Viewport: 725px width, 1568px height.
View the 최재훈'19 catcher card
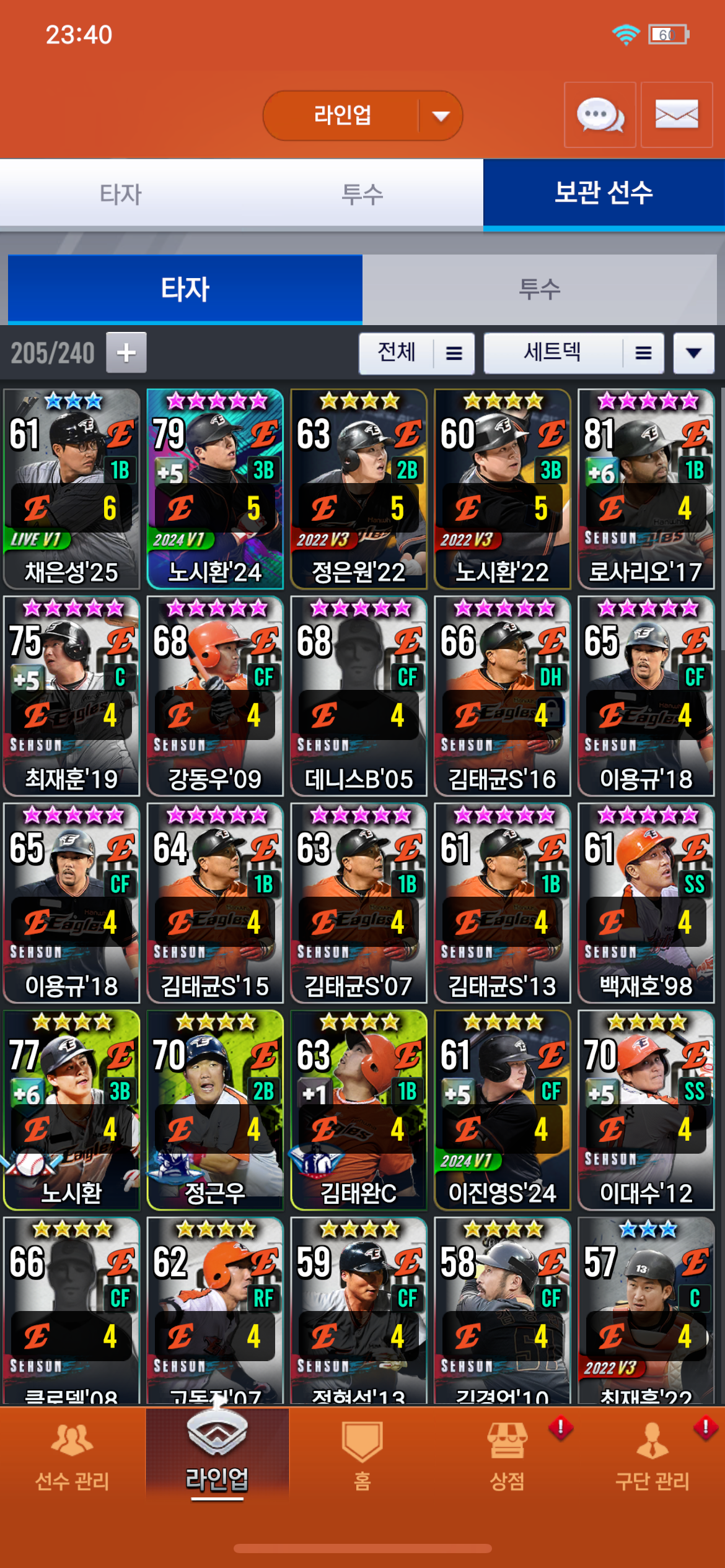71,695
